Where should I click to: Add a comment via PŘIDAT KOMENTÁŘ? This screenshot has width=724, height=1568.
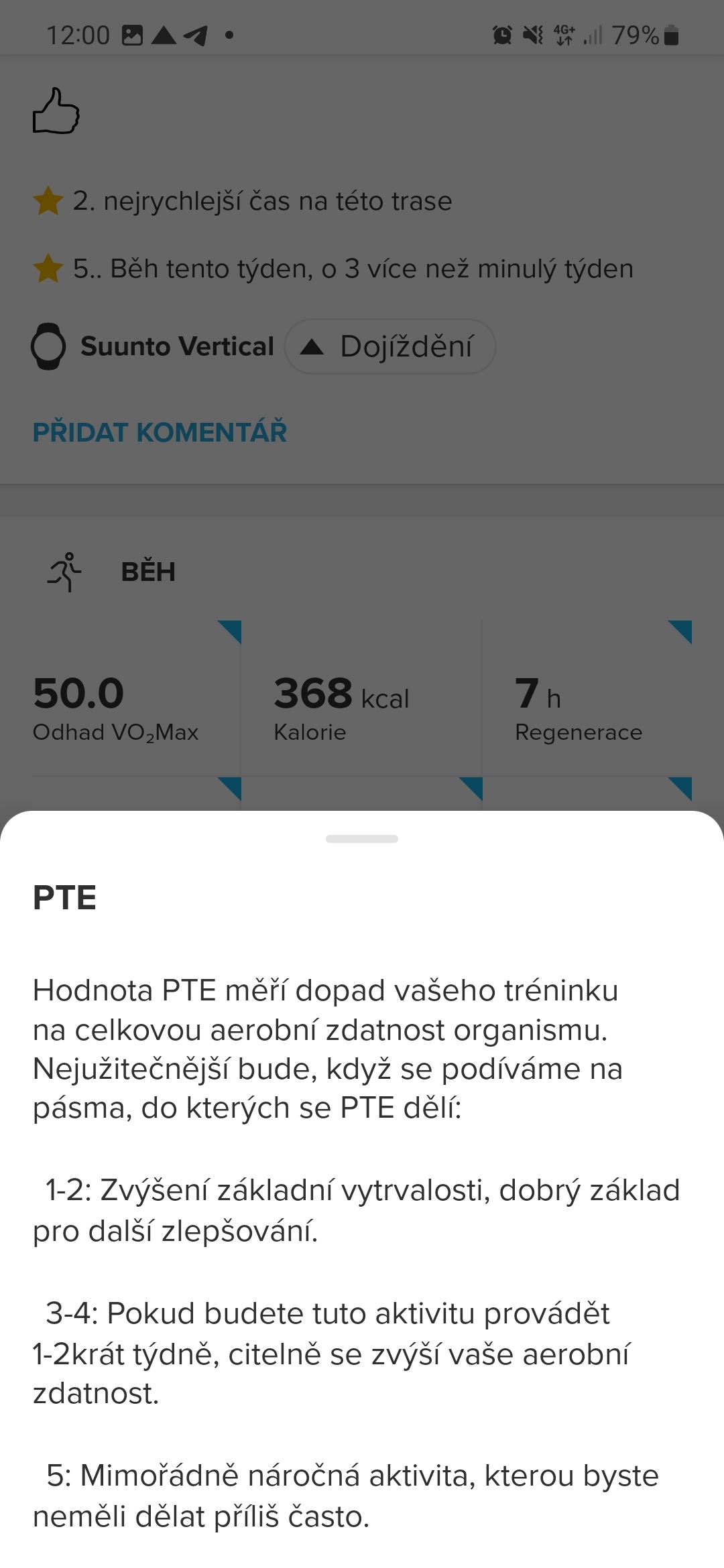[160, 432]
